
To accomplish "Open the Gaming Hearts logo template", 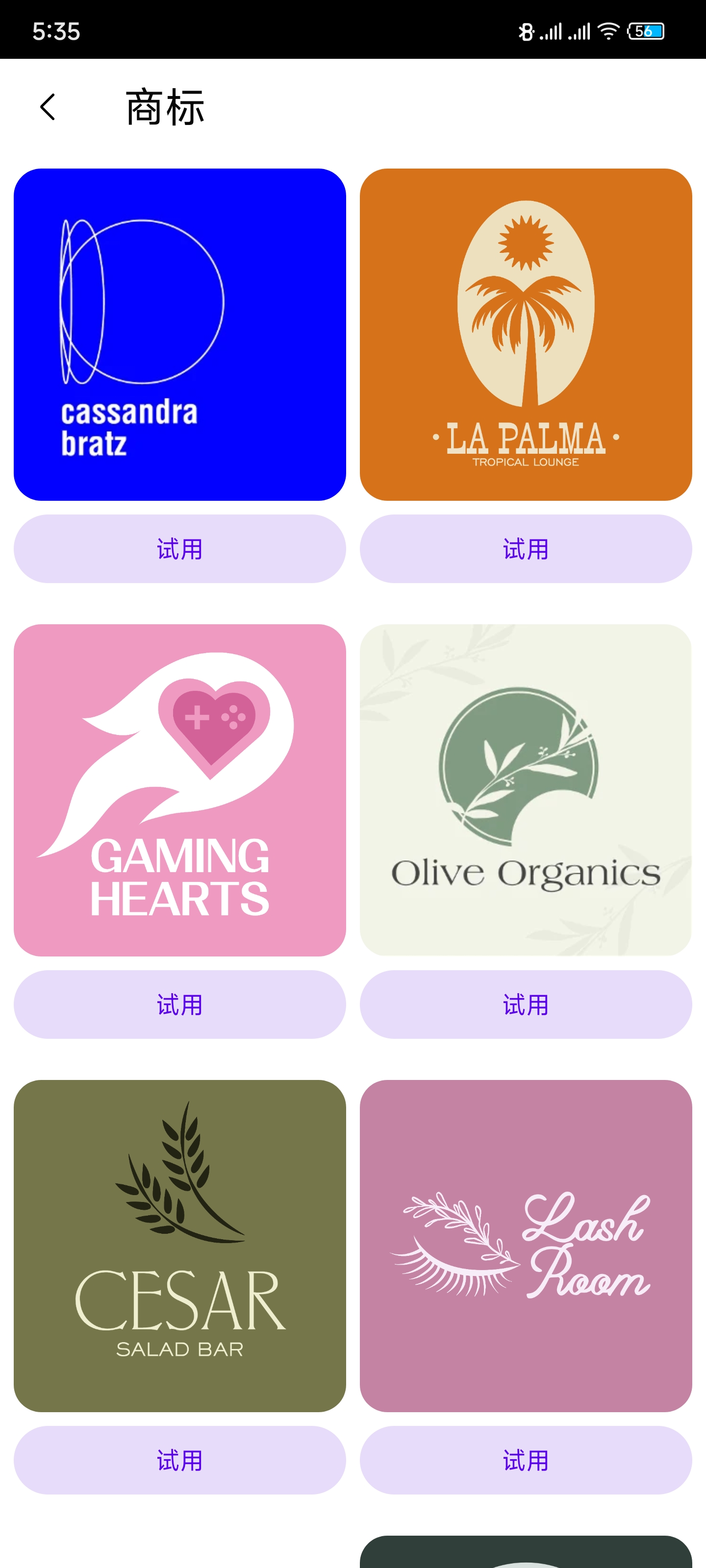I will (x=180, y=789).
